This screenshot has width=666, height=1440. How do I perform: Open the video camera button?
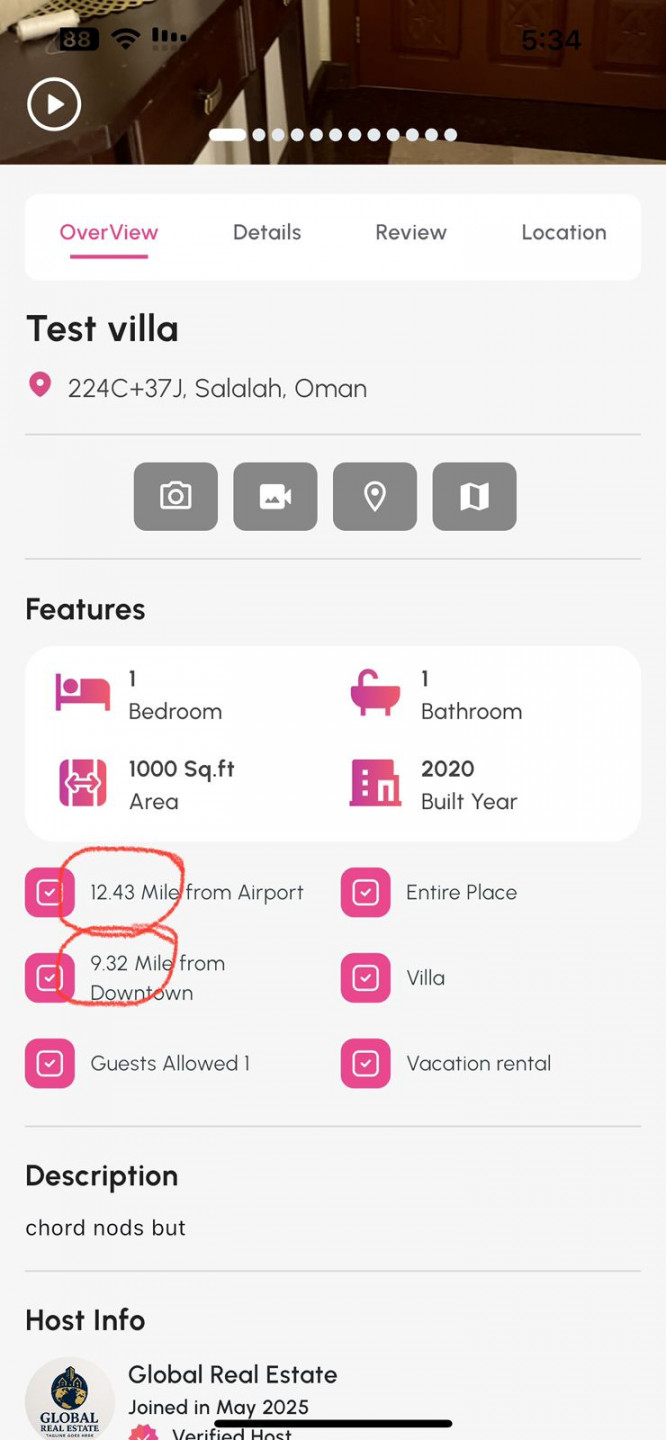(275, 496)
